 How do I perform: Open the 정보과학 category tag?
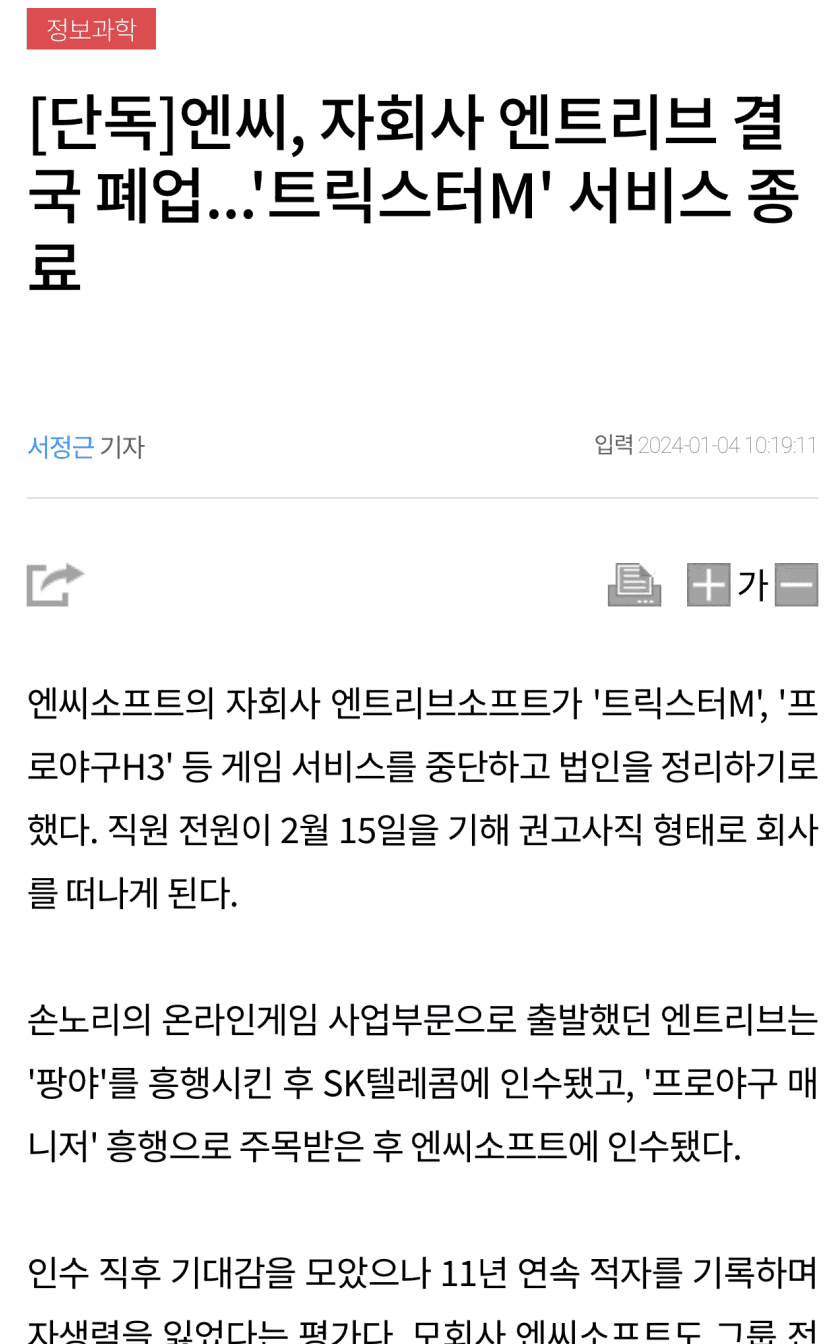coord(91,29)
